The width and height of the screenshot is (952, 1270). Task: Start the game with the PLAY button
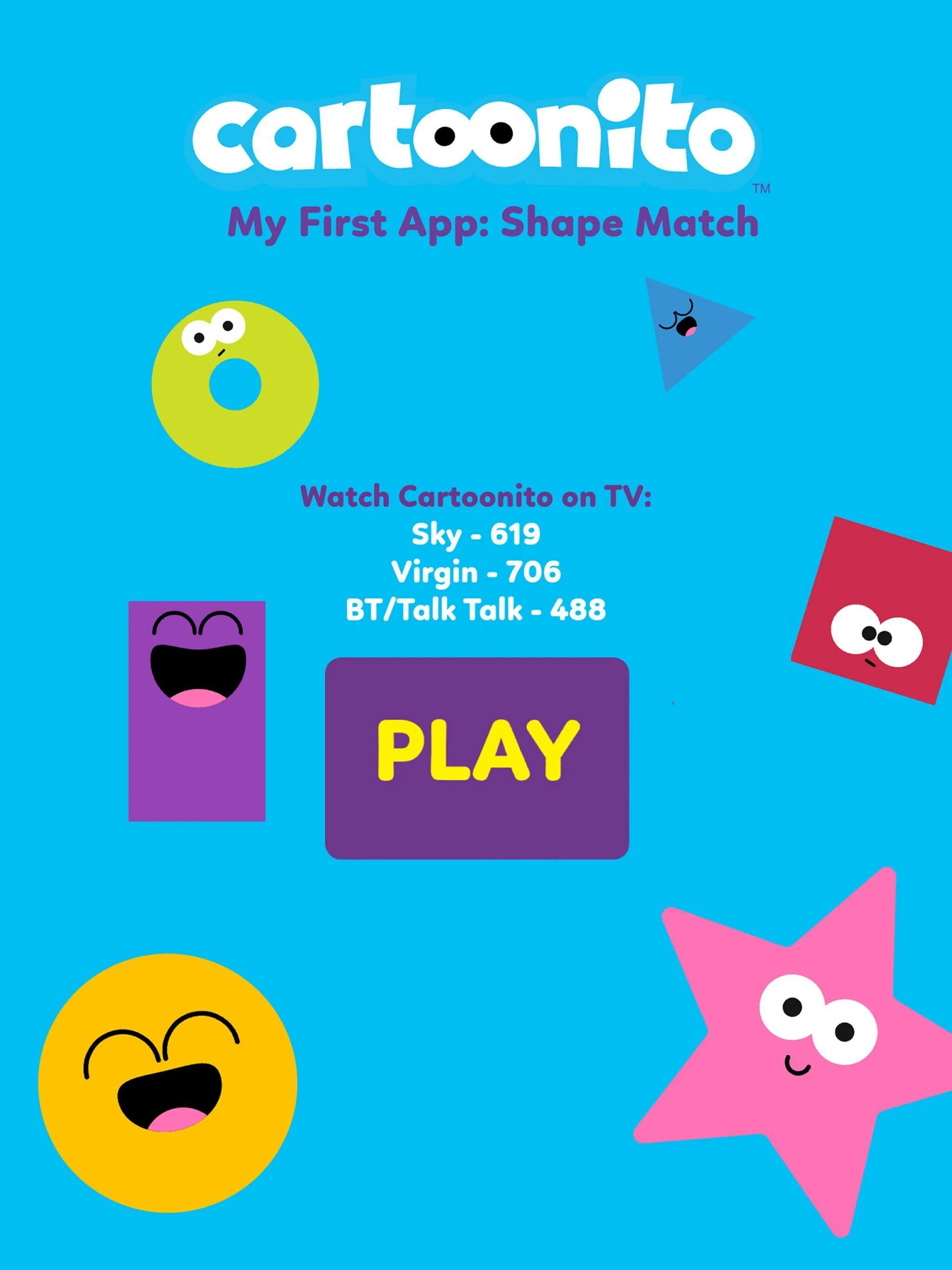tap(476, 758)
